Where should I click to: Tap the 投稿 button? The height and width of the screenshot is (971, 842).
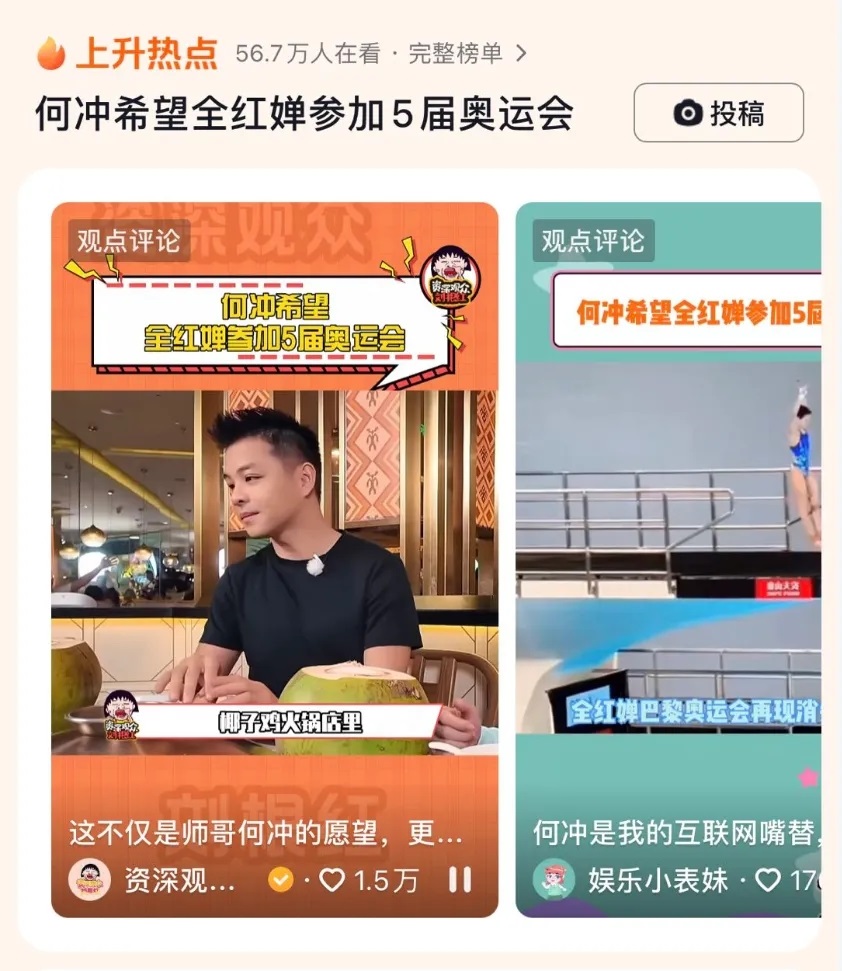(x=718, y=113)
